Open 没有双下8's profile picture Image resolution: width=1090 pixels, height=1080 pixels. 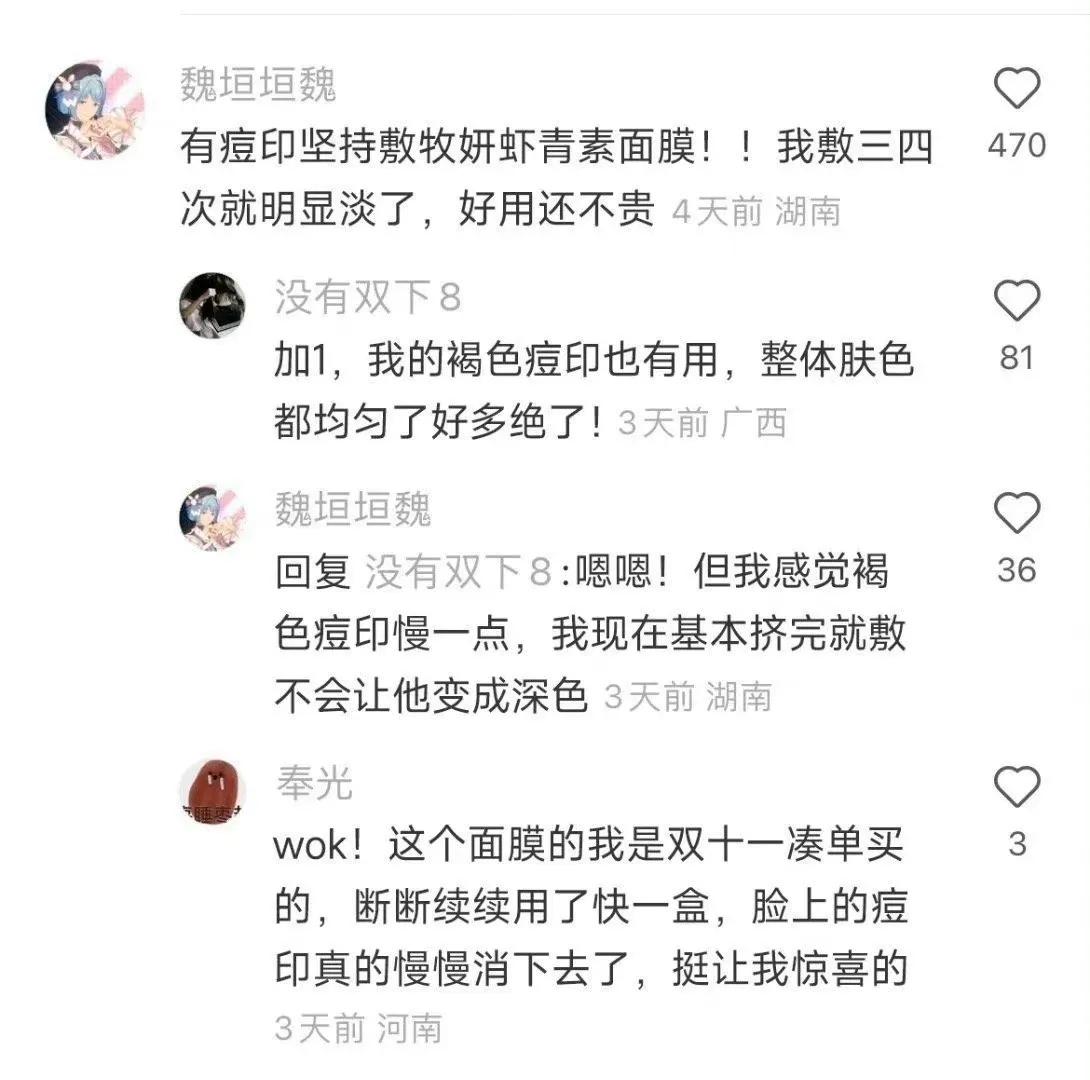(212, 305)
